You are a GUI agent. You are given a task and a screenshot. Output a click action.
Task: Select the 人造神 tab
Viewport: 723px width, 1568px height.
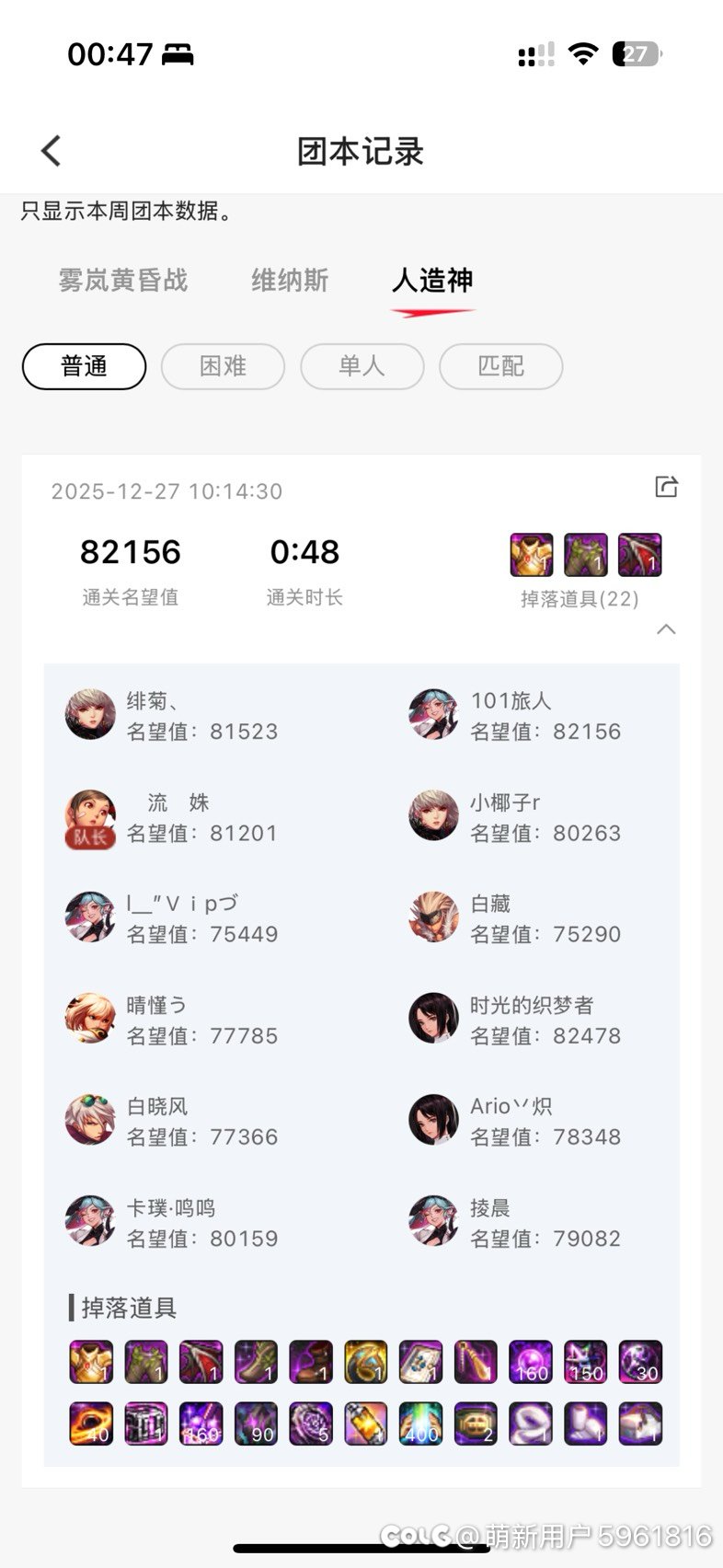[432, 280]
